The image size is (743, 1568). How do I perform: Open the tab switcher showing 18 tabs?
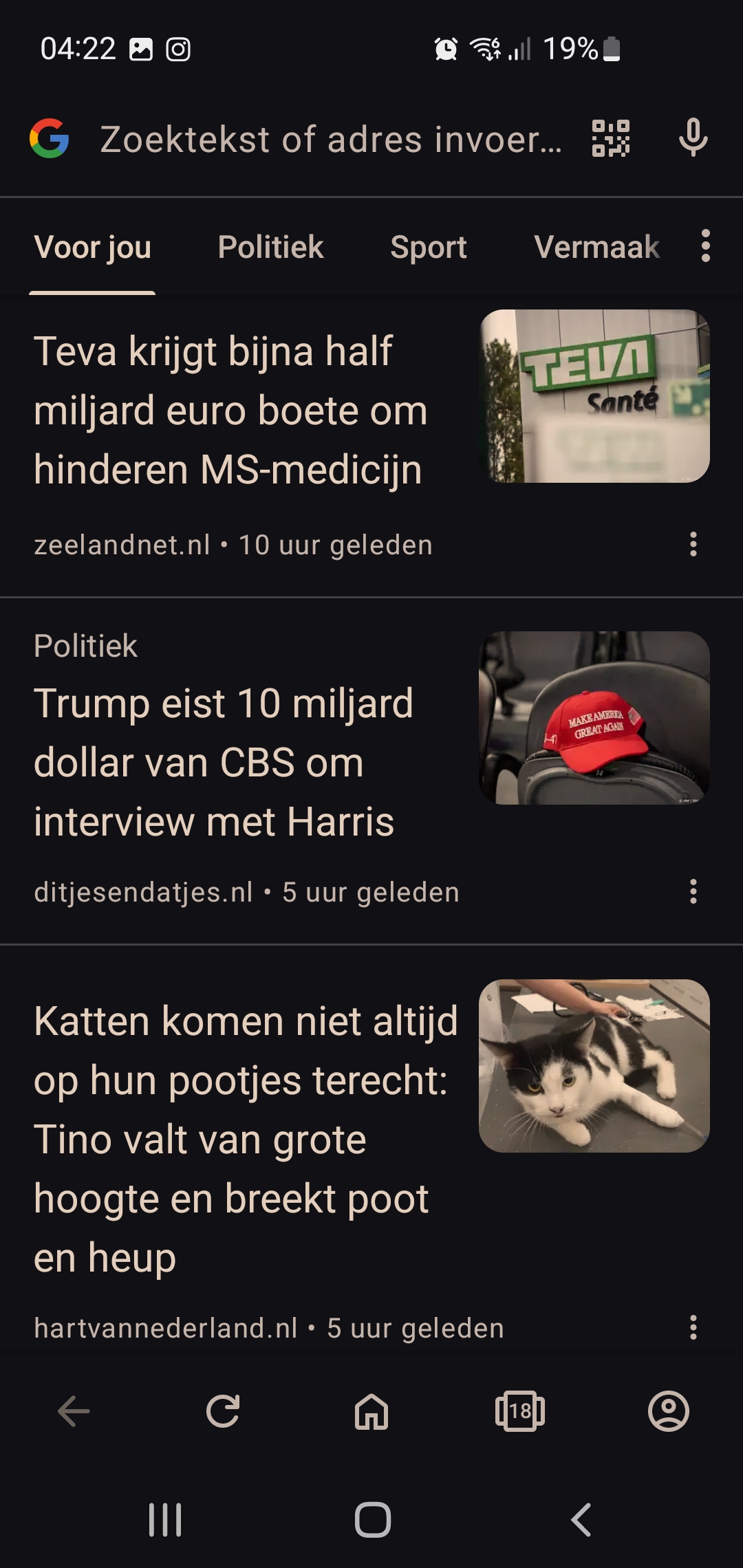(x=520, y=1411)
